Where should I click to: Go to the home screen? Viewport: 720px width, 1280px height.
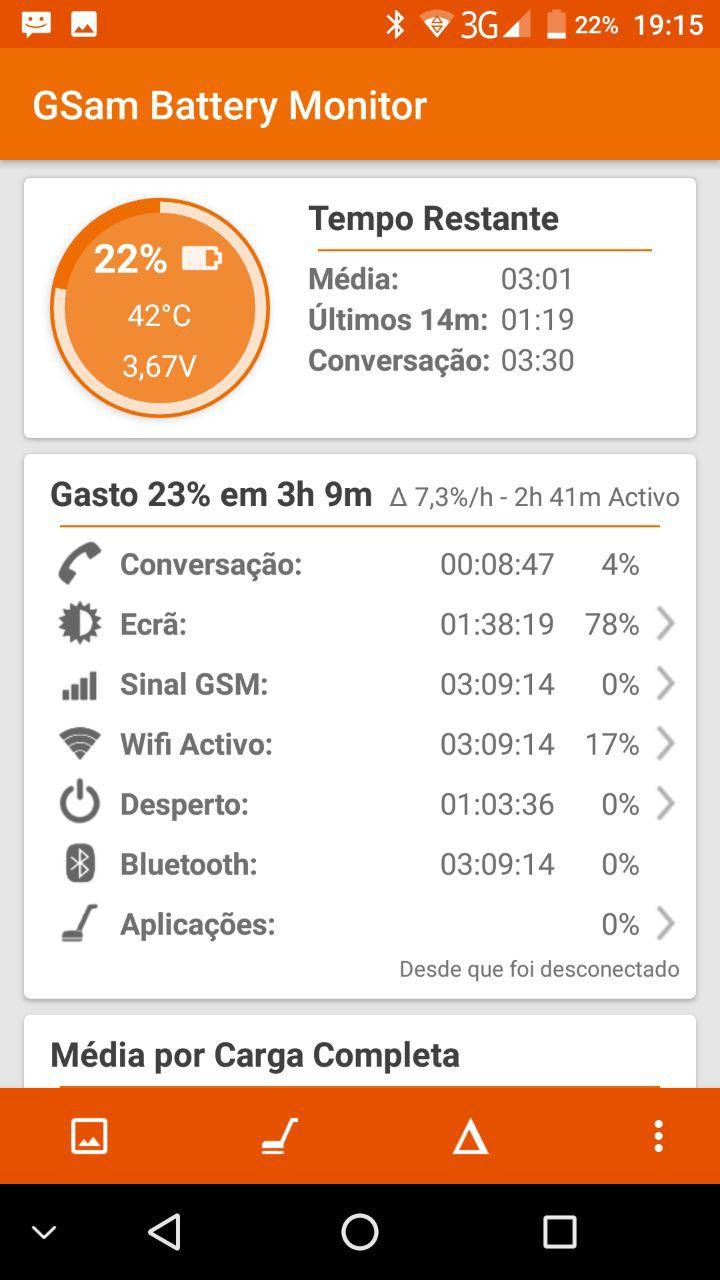coord(360,1232)
